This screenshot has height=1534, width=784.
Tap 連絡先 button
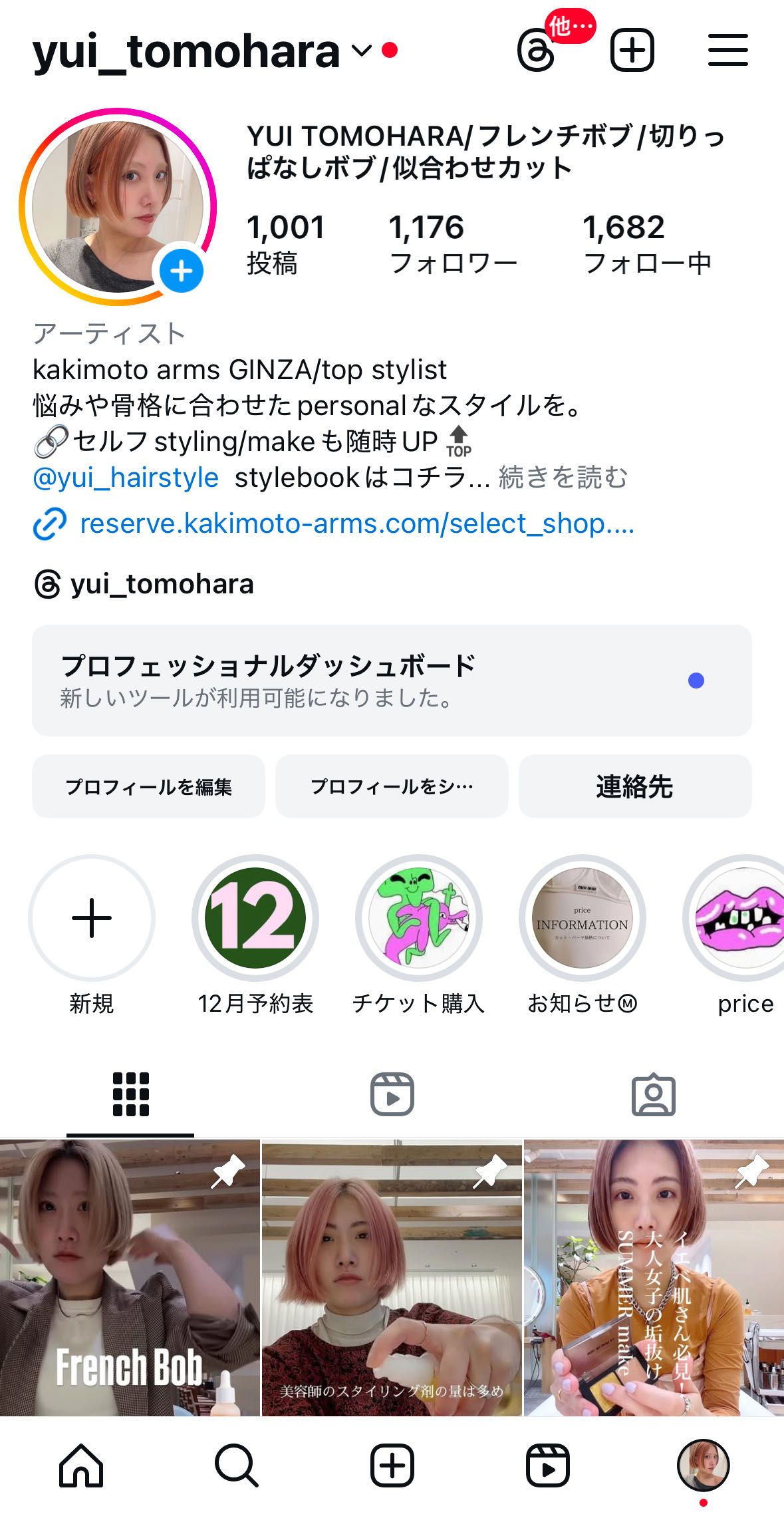[x=634, y=786]
